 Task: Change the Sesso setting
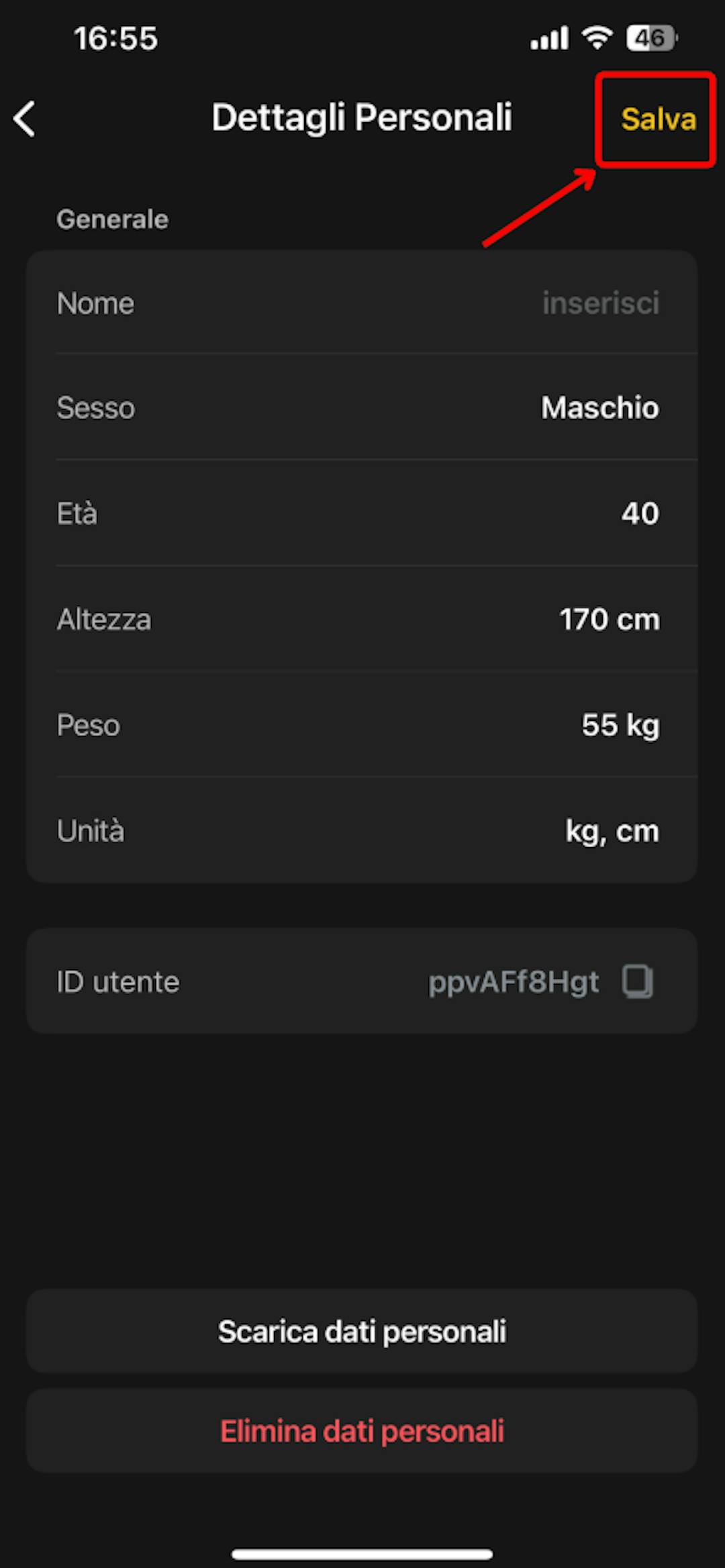coord(599,408)
